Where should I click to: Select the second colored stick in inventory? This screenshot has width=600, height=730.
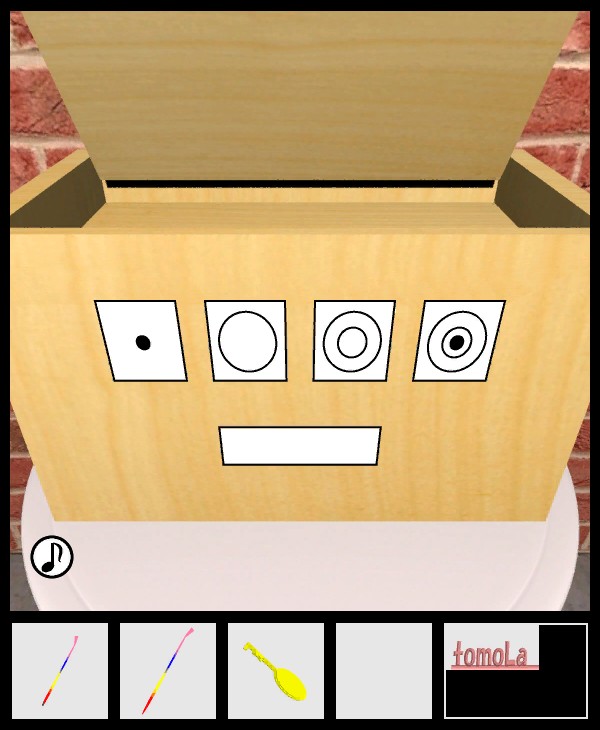(x=168, y=671)
